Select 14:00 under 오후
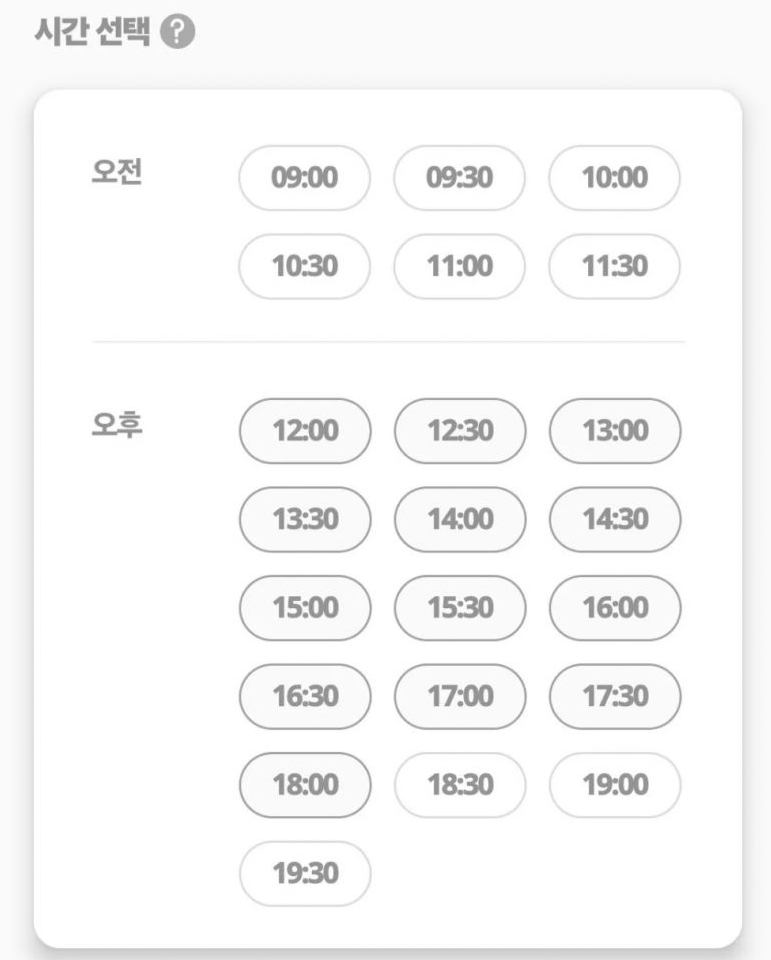The height and width of the screenshot is (960, 771). (459, 519)
